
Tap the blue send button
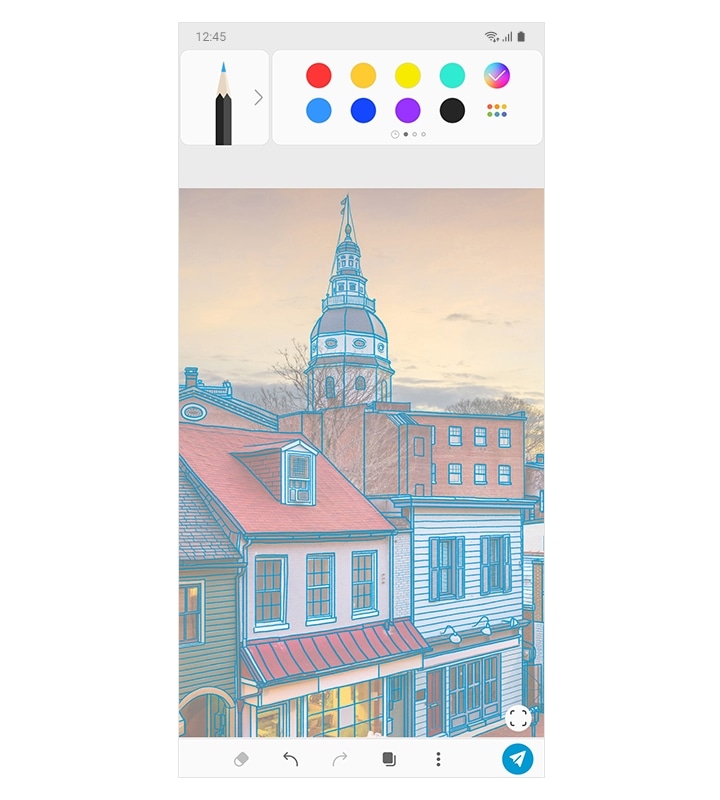516,760
